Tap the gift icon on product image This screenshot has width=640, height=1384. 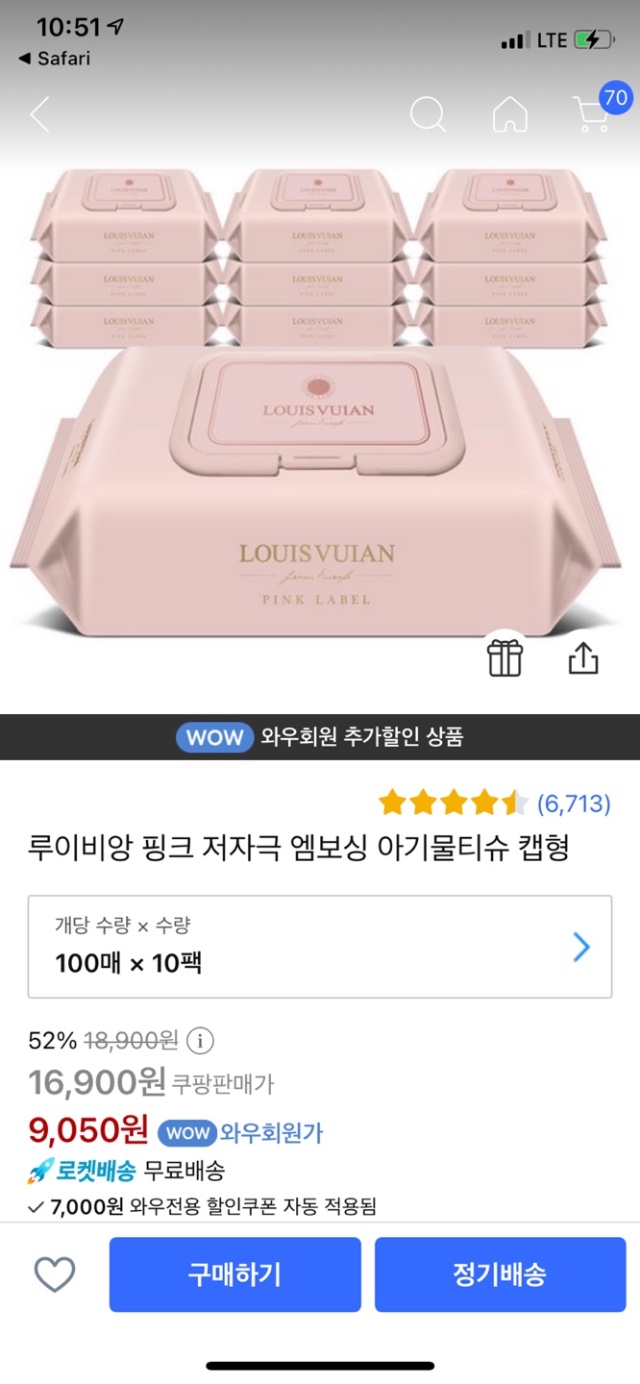click(505, 657)
